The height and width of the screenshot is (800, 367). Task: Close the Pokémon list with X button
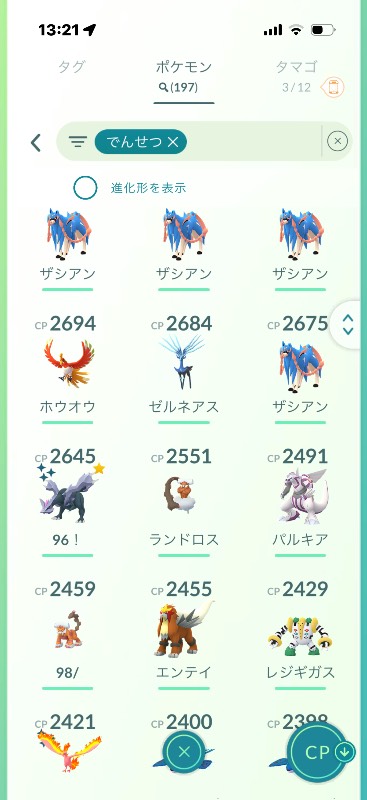point(184,751)
